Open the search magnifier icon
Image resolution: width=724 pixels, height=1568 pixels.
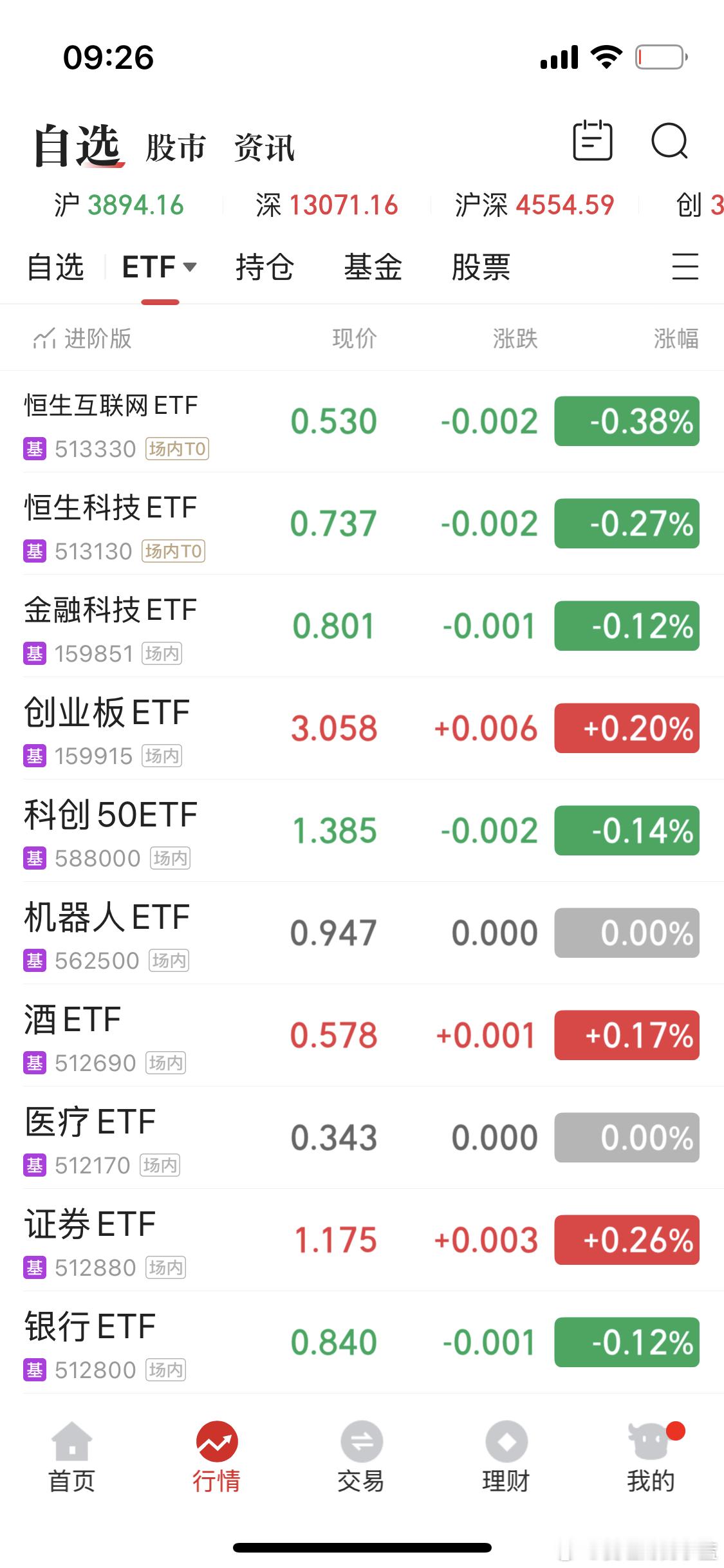coord(669,141)
